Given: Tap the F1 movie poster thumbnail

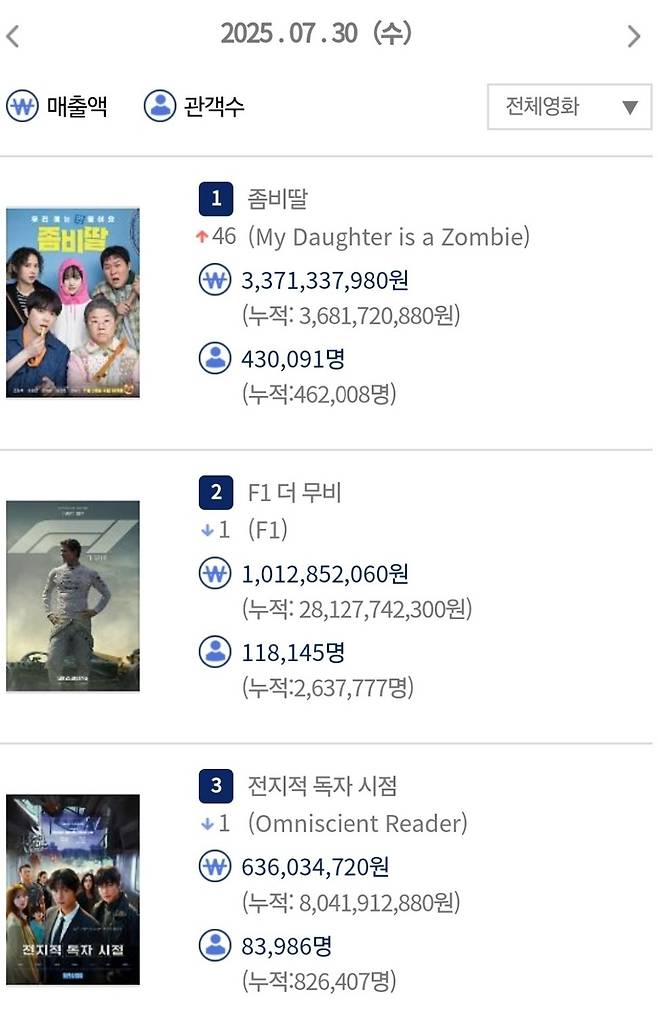Looking at the screenshot, I should tap(73, 596).
